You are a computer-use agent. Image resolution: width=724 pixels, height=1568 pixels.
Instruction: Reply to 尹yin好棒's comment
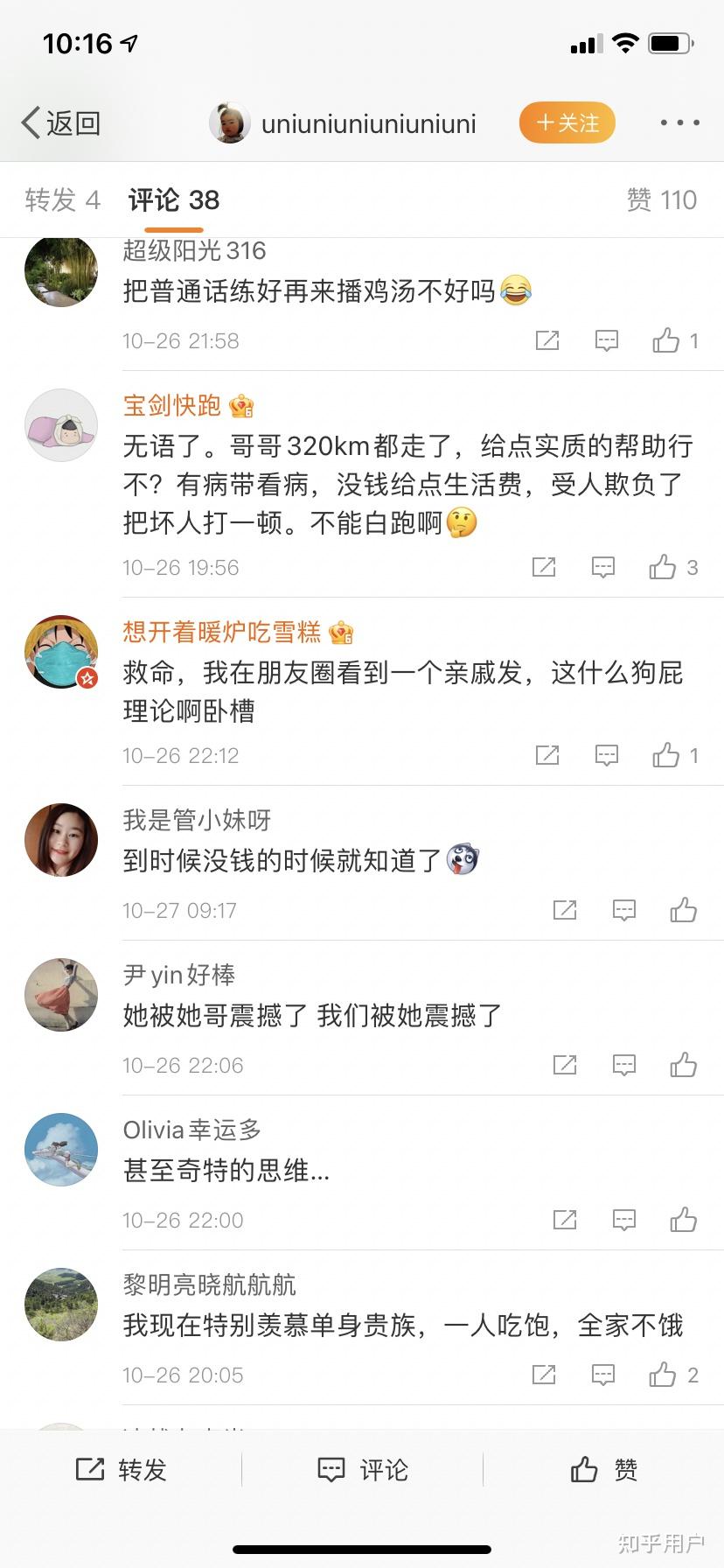click(623, 1065)
